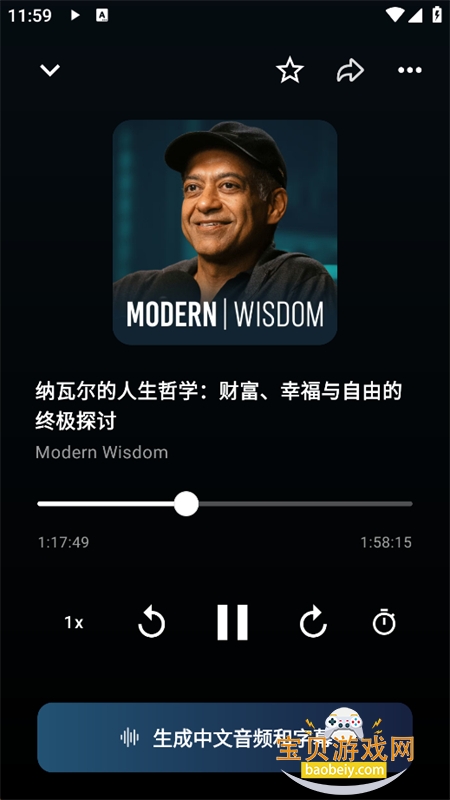
Task: Skip forward with the forward arrow
Action: click(313, 622)
